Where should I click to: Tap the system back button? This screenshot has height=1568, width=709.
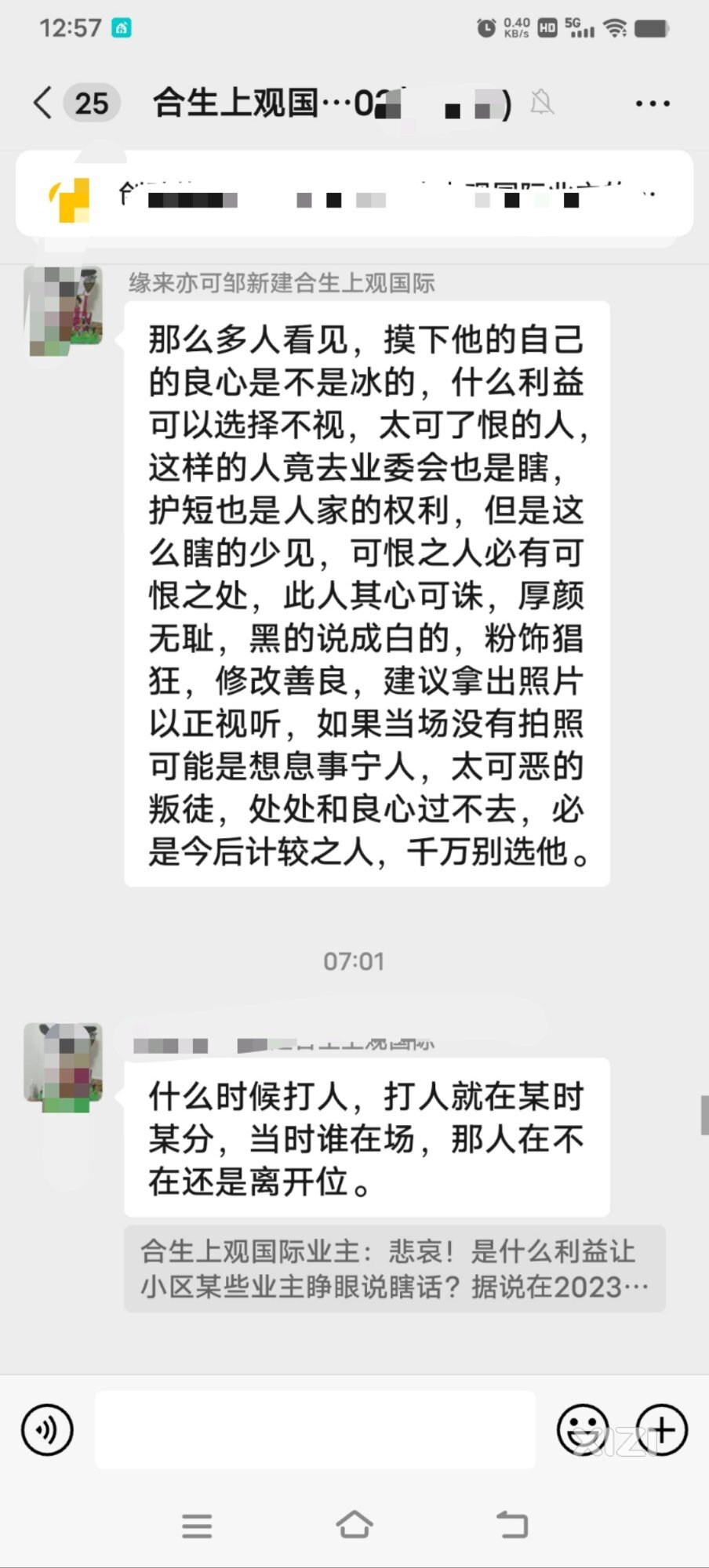coord(512,1525)
